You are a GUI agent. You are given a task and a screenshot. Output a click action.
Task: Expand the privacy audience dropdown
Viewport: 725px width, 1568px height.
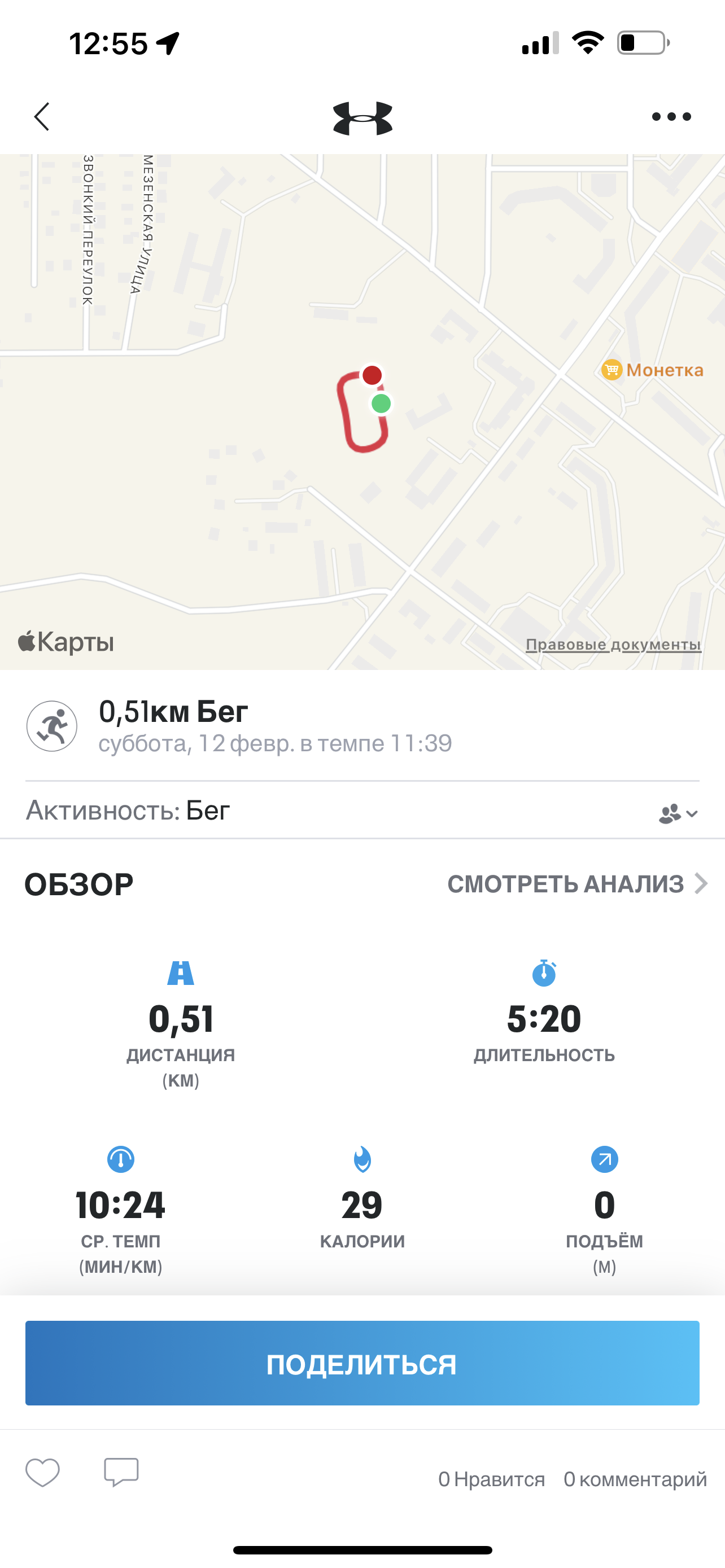678,813
